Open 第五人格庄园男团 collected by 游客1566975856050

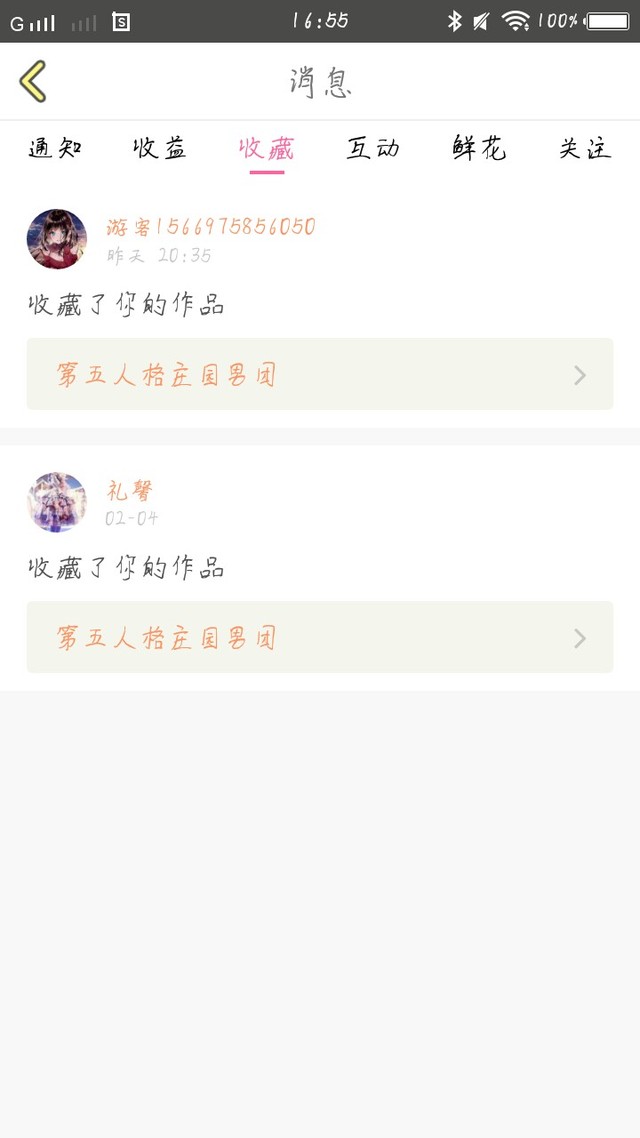(x=319, y=374)
